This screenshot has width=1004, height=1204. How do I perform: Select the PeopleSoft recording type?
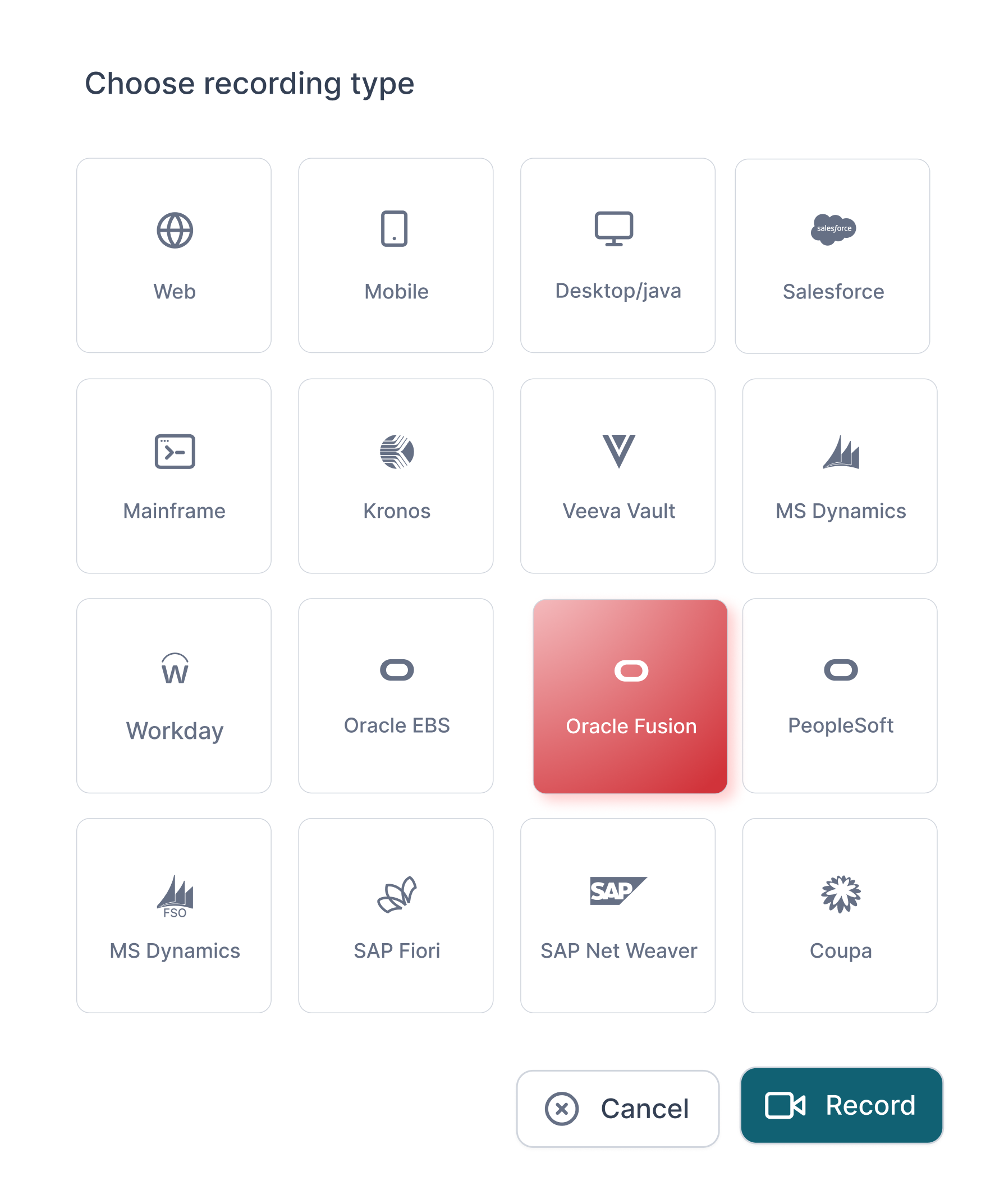pos(840,696)
